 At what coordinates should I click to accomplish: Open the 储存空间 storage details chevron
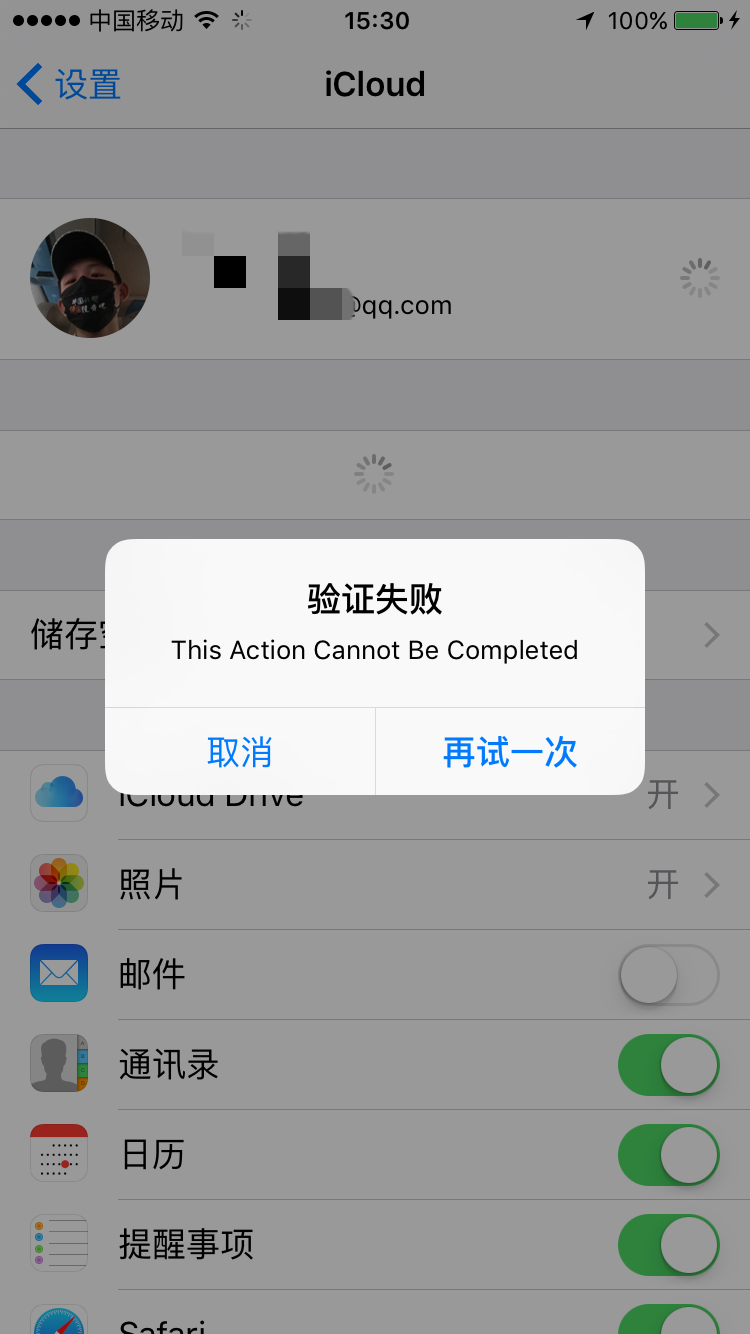click(710, 634)
